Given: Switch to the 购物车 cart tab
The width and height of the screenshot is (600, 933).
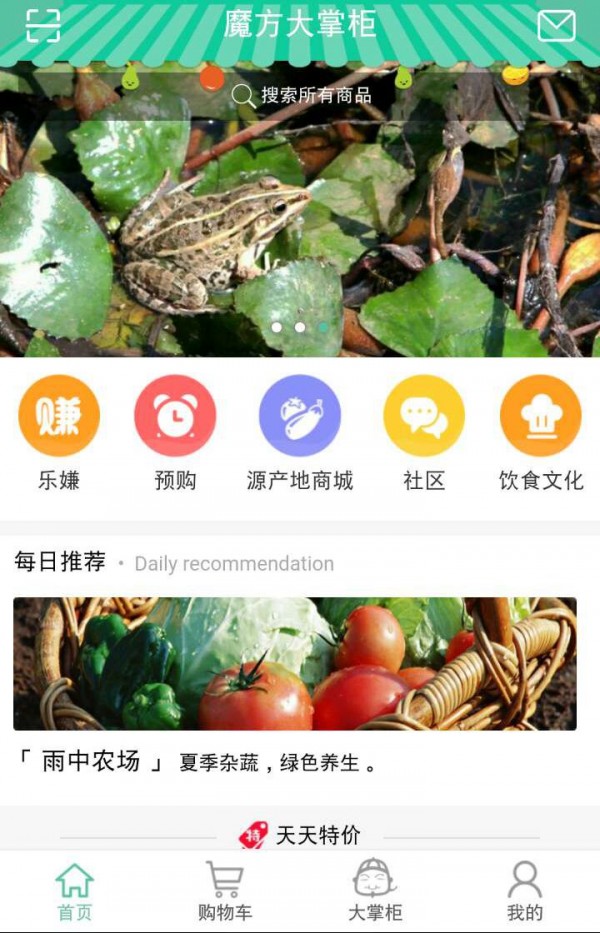Looking at the screenshot, I should click(x=224, y=892).
